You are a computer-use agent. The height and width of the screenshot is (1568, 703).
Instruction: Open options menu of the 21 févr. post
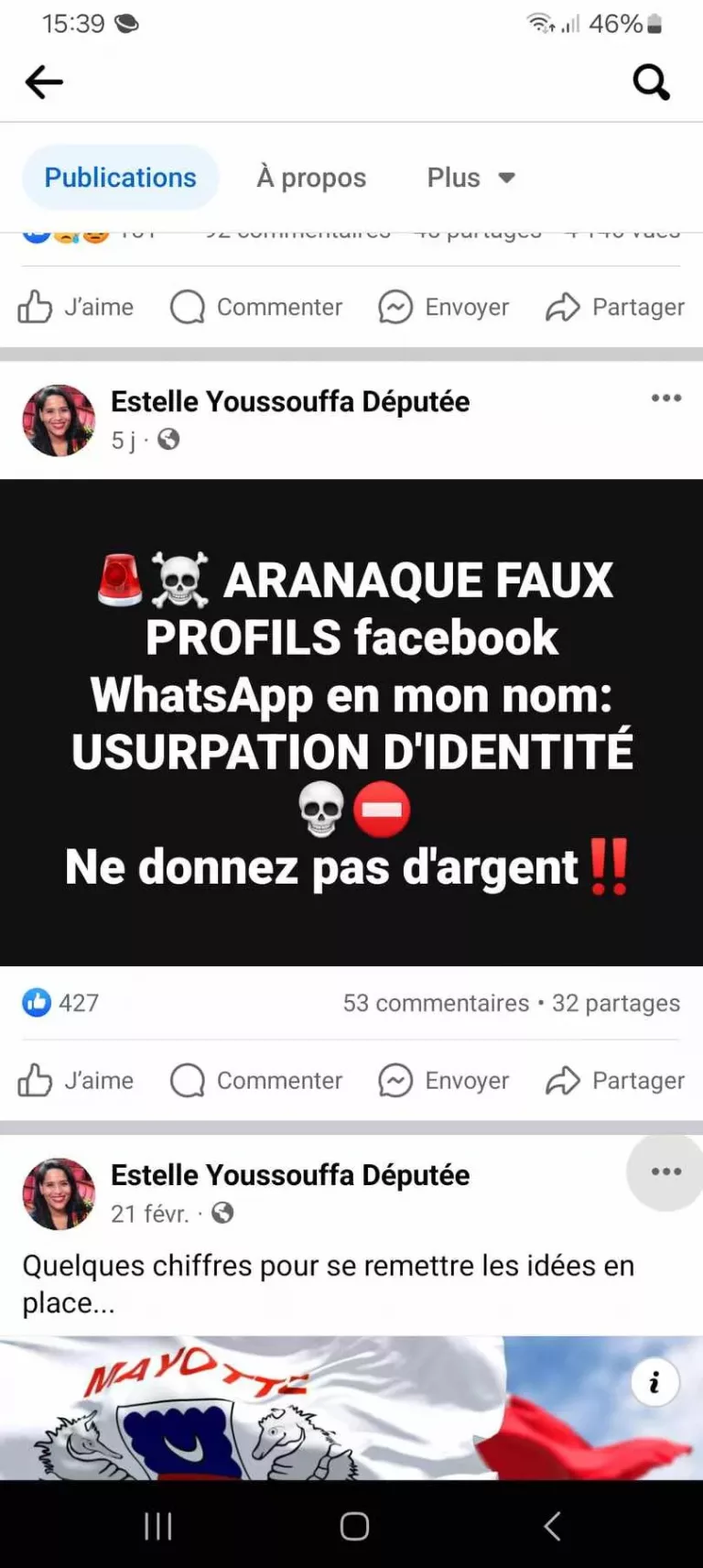(666, 1171)
